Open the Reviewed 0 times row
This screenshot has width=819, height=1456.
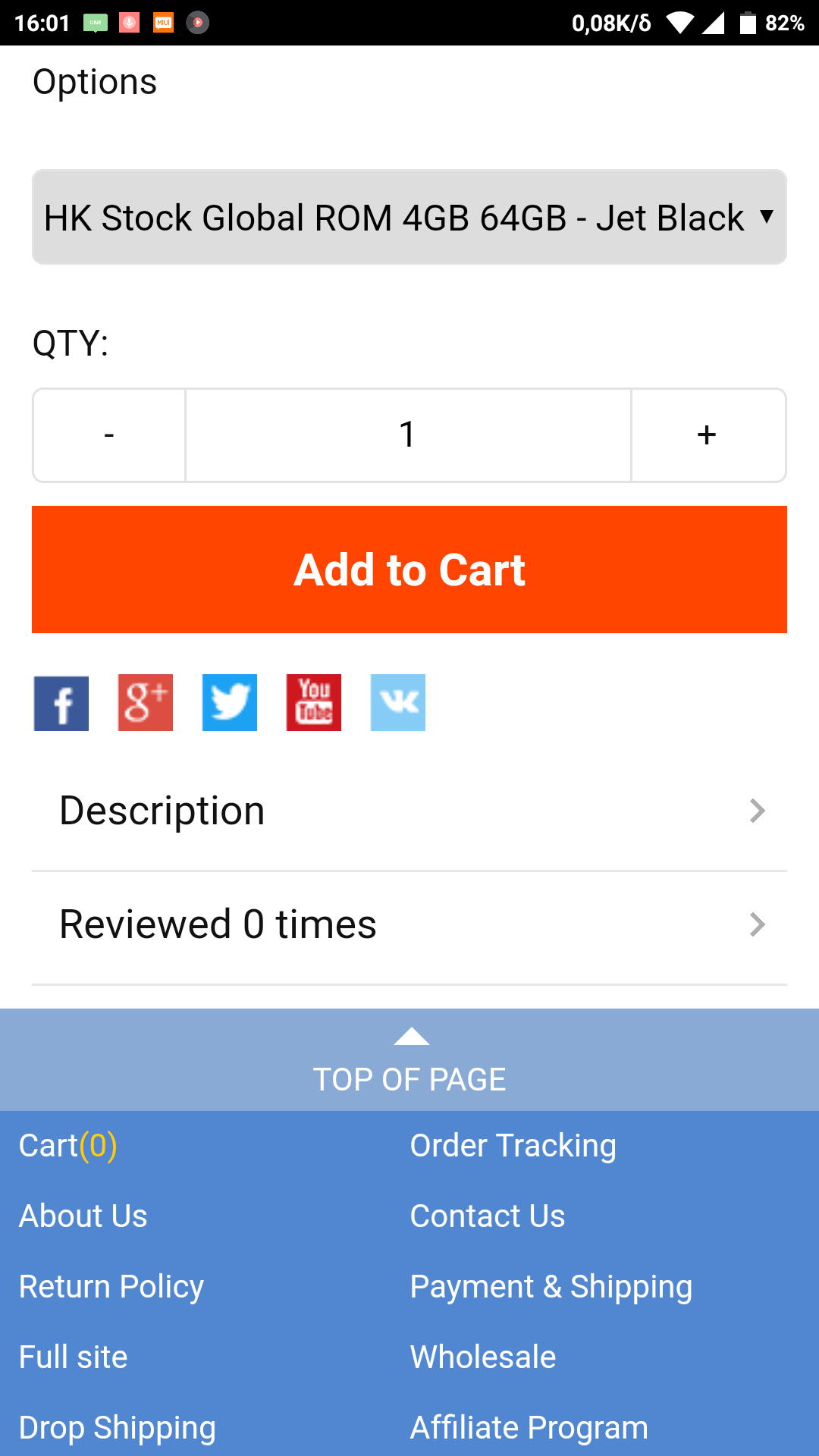(x=409, y=924)
